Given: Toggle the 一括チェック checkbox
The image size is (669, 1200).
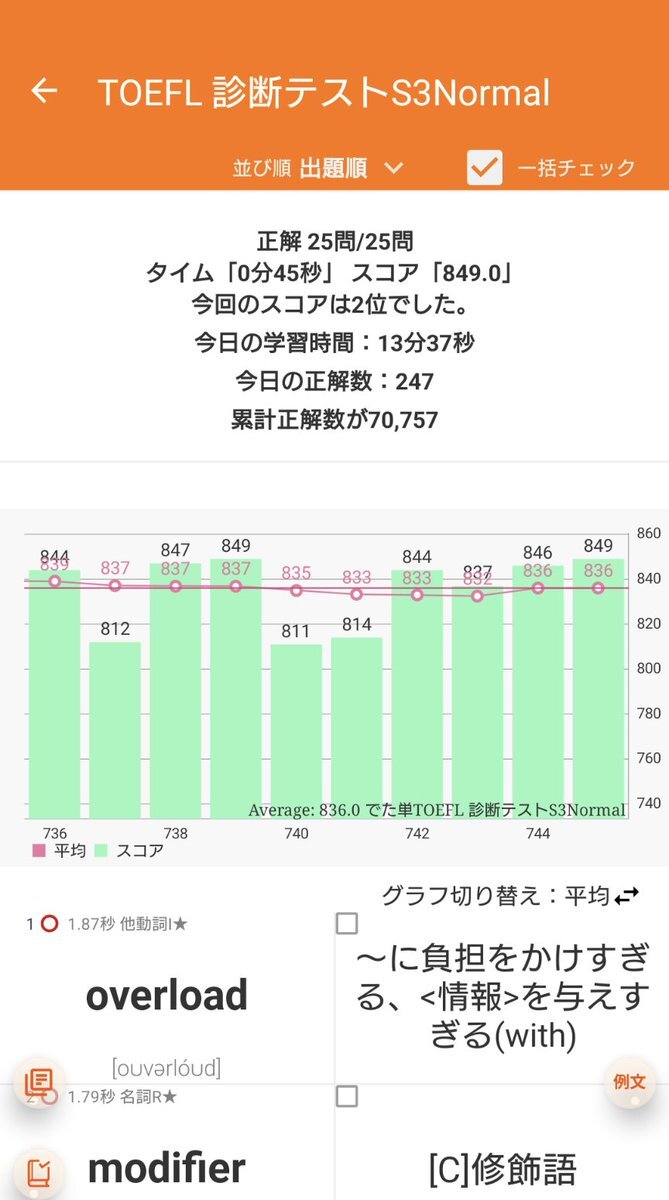Looking at the screenshot, I should click(x=484, y=167).
